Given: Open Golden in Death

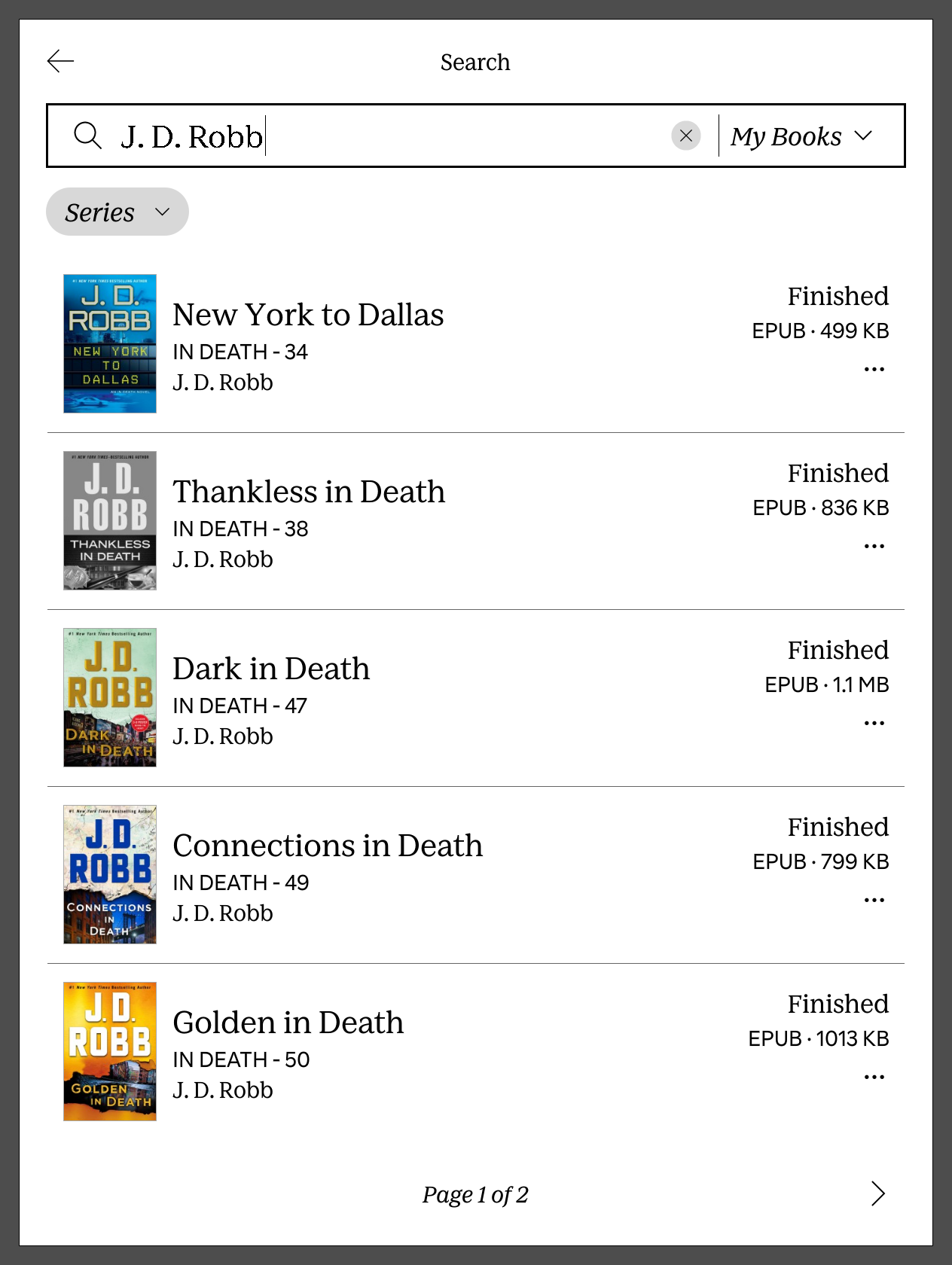Looking at the screenshot, I should [288, 1023].
